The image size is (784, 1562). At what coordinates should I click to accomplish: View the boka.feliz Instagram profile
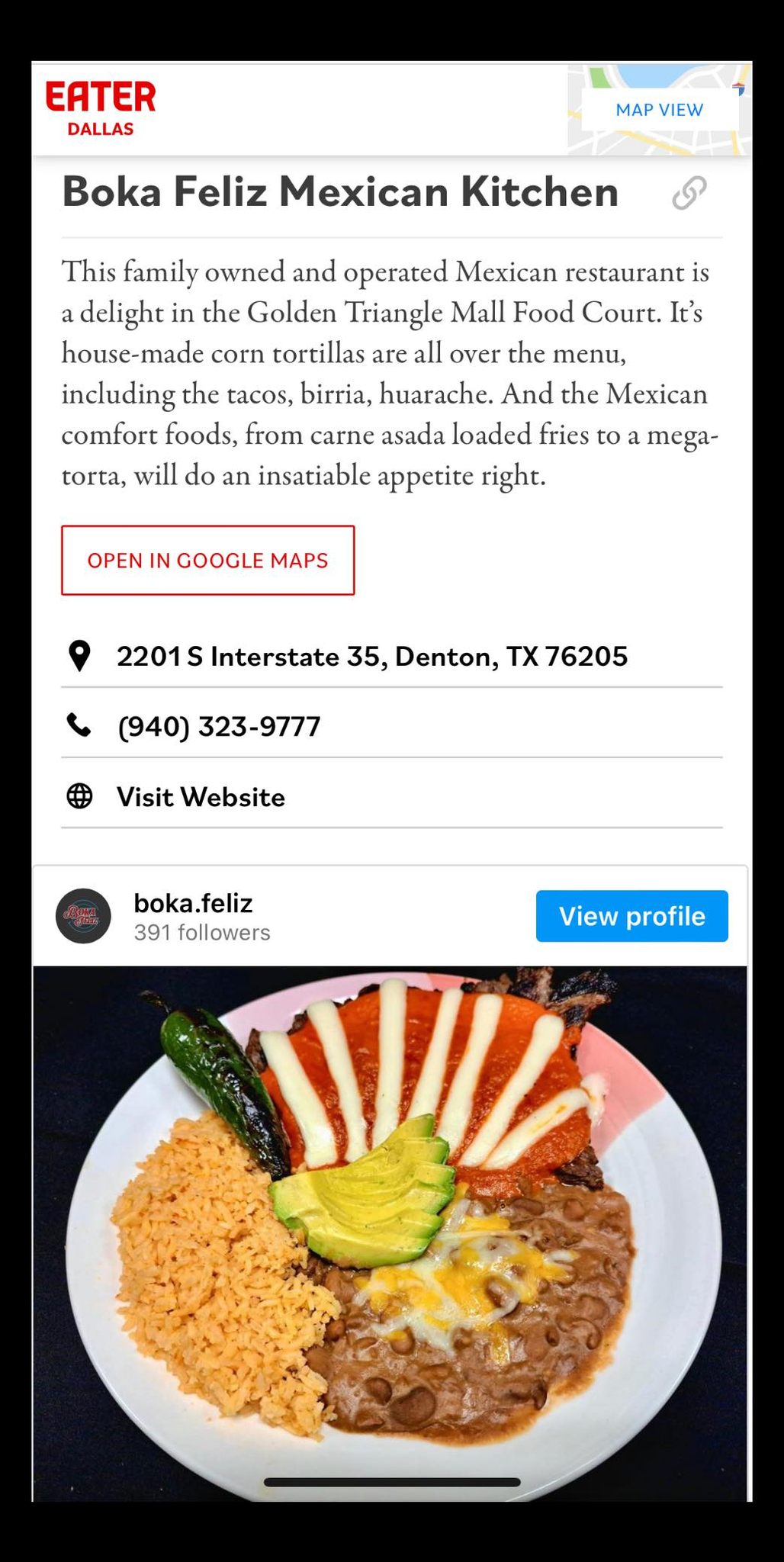pos(631,916)
